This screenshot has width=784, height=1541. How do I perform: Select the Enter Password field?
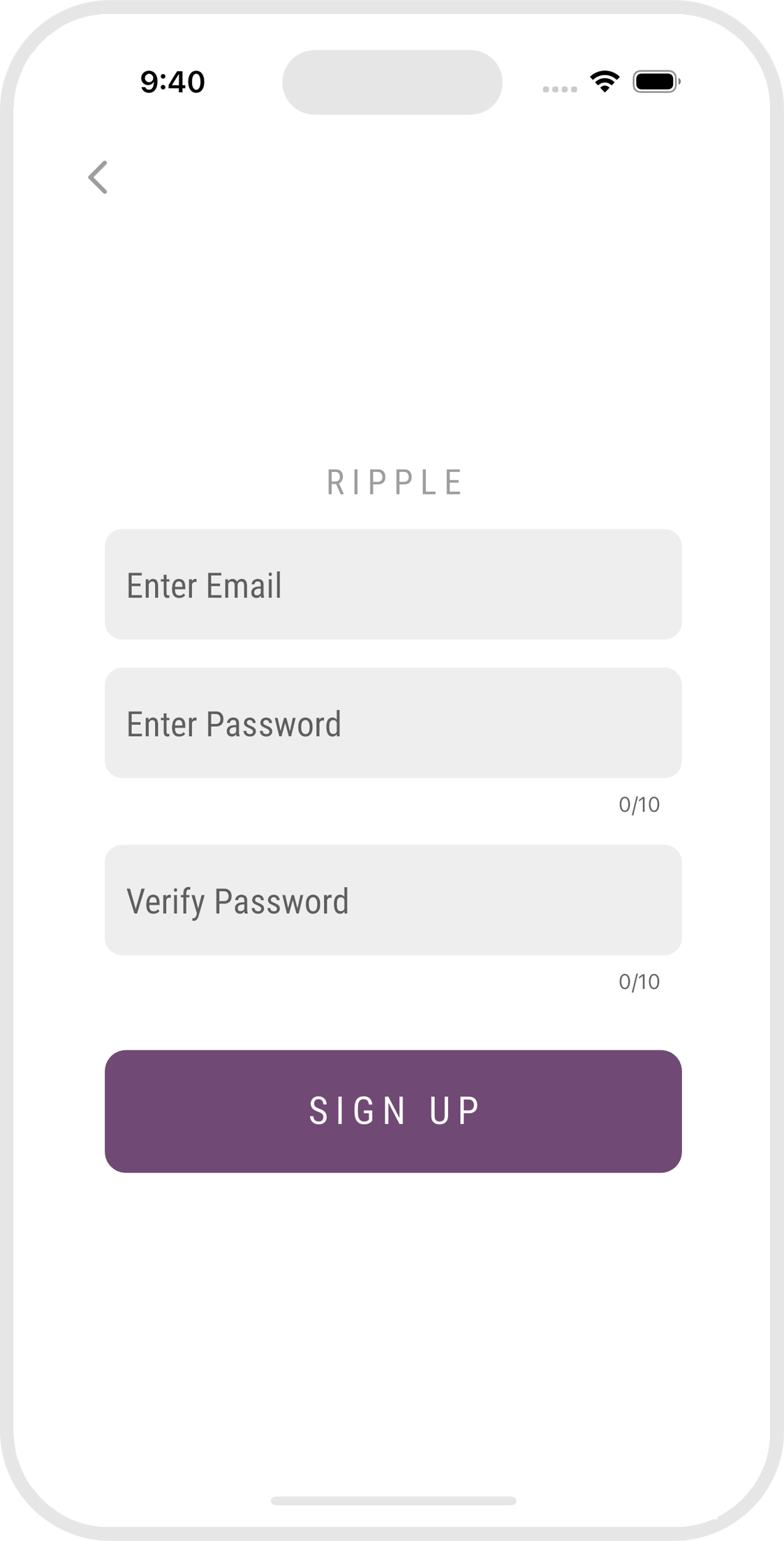tap(393, 723)
